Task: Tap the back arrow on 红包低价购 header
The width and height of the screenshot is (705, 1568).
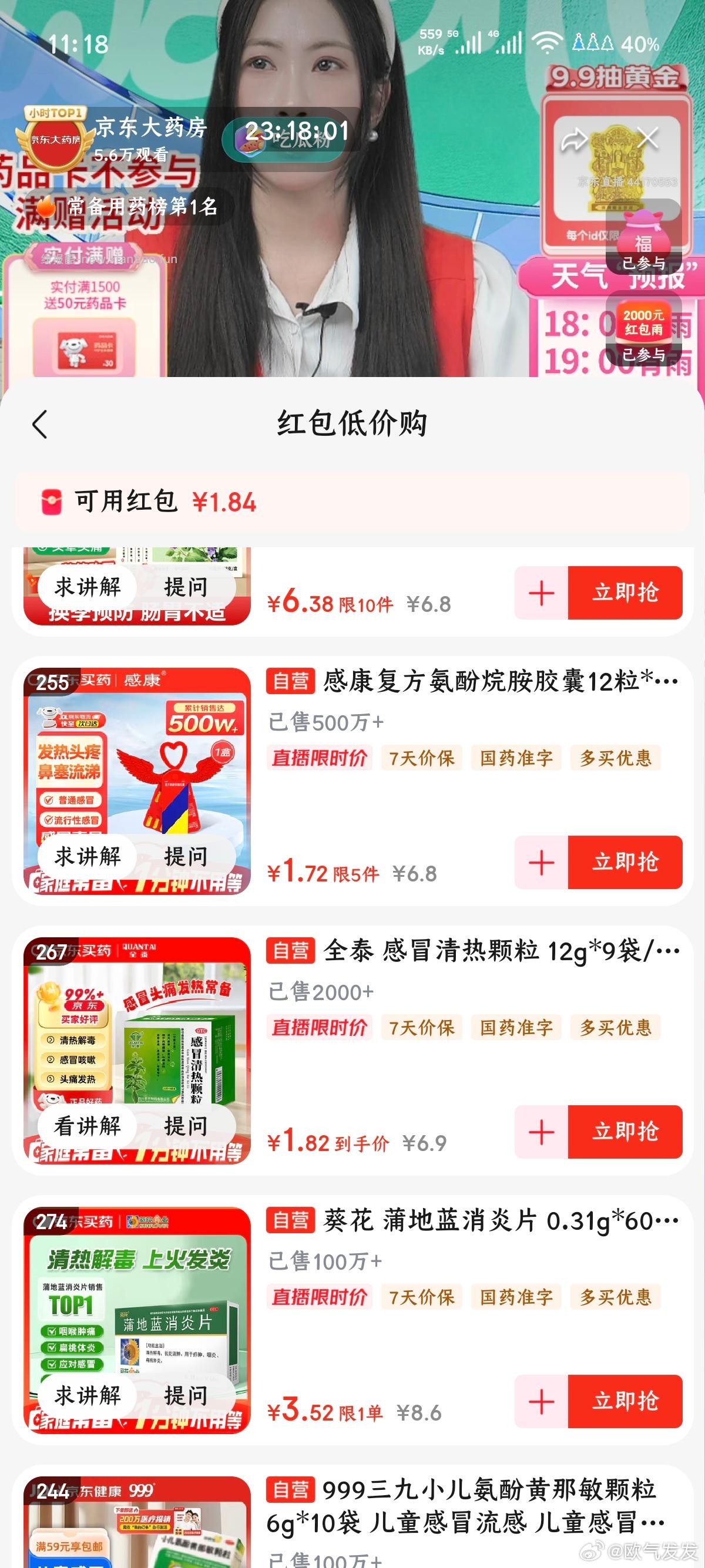Action: (40, 424)
